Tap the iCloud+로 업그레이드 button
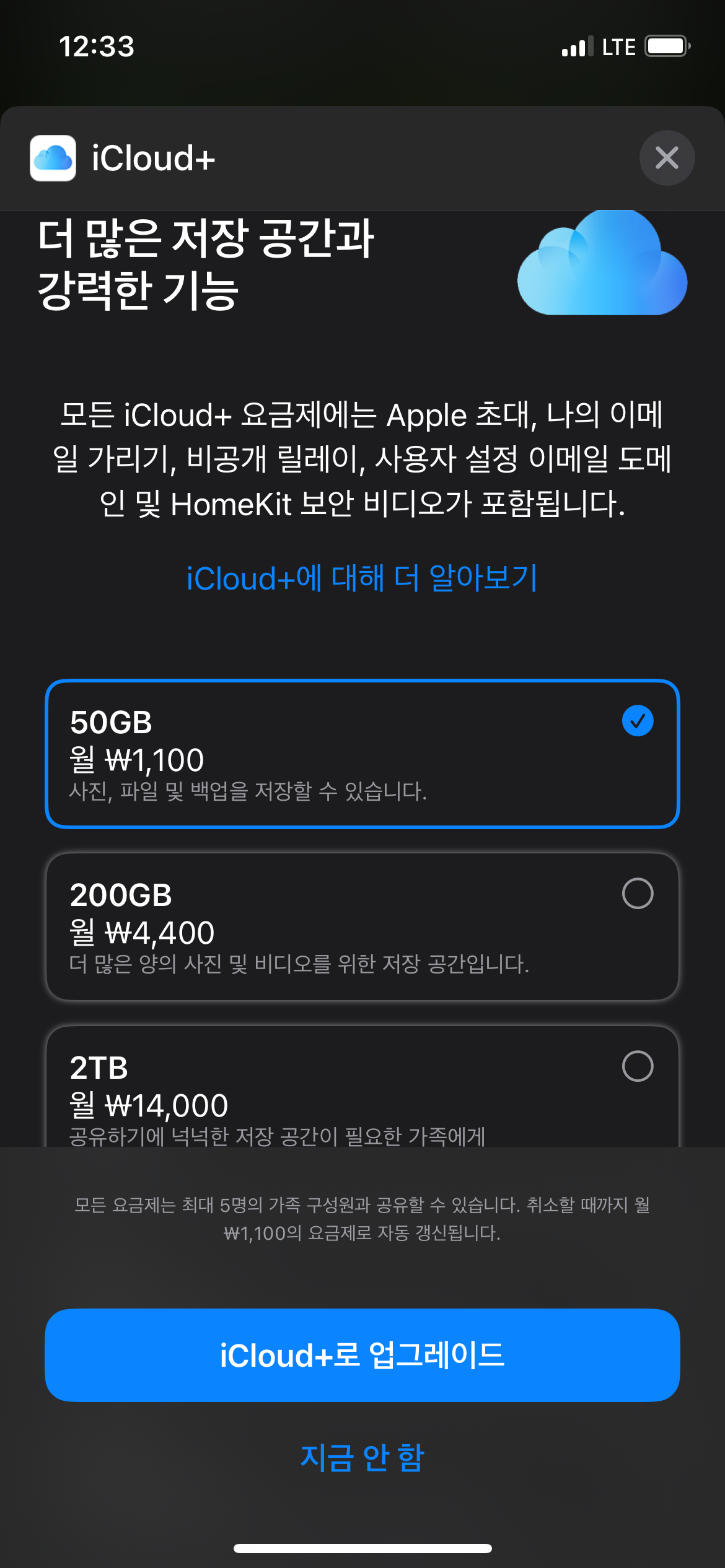Image resolution: width=725 pixels, height=1568 pixels. coord(362,1355)
